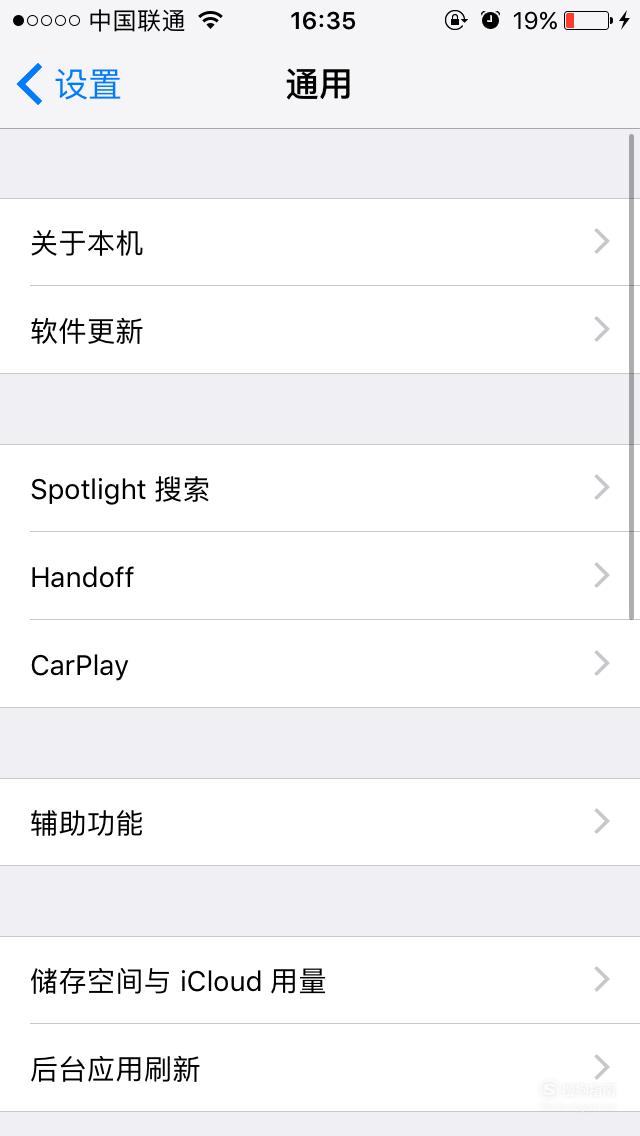Open 软件更新 settings
The height and width of the screenshot is (1136, 640).
pyautogui.click(x=320, y=330)
